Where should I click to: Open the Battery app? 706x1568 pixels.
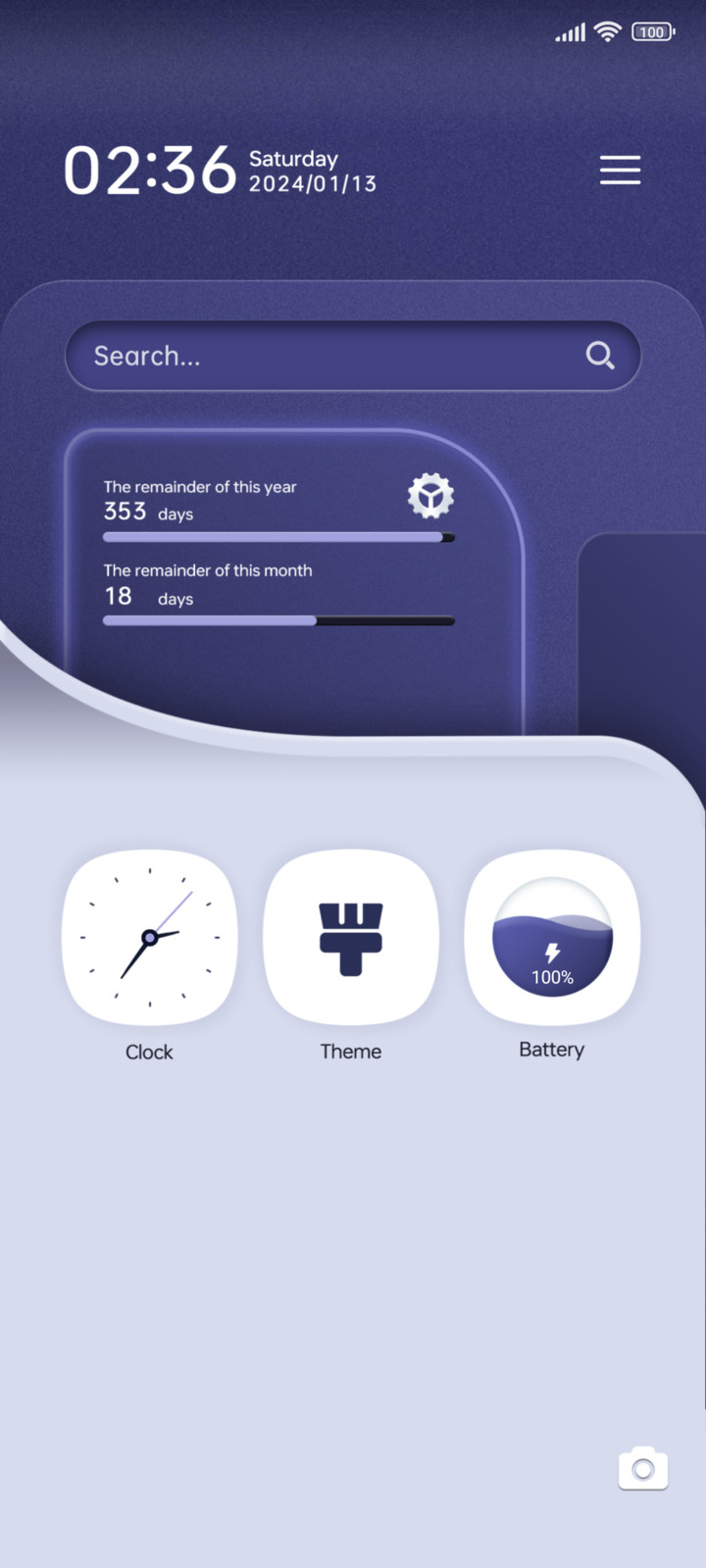pyautogui.click(x=552, y=938)
